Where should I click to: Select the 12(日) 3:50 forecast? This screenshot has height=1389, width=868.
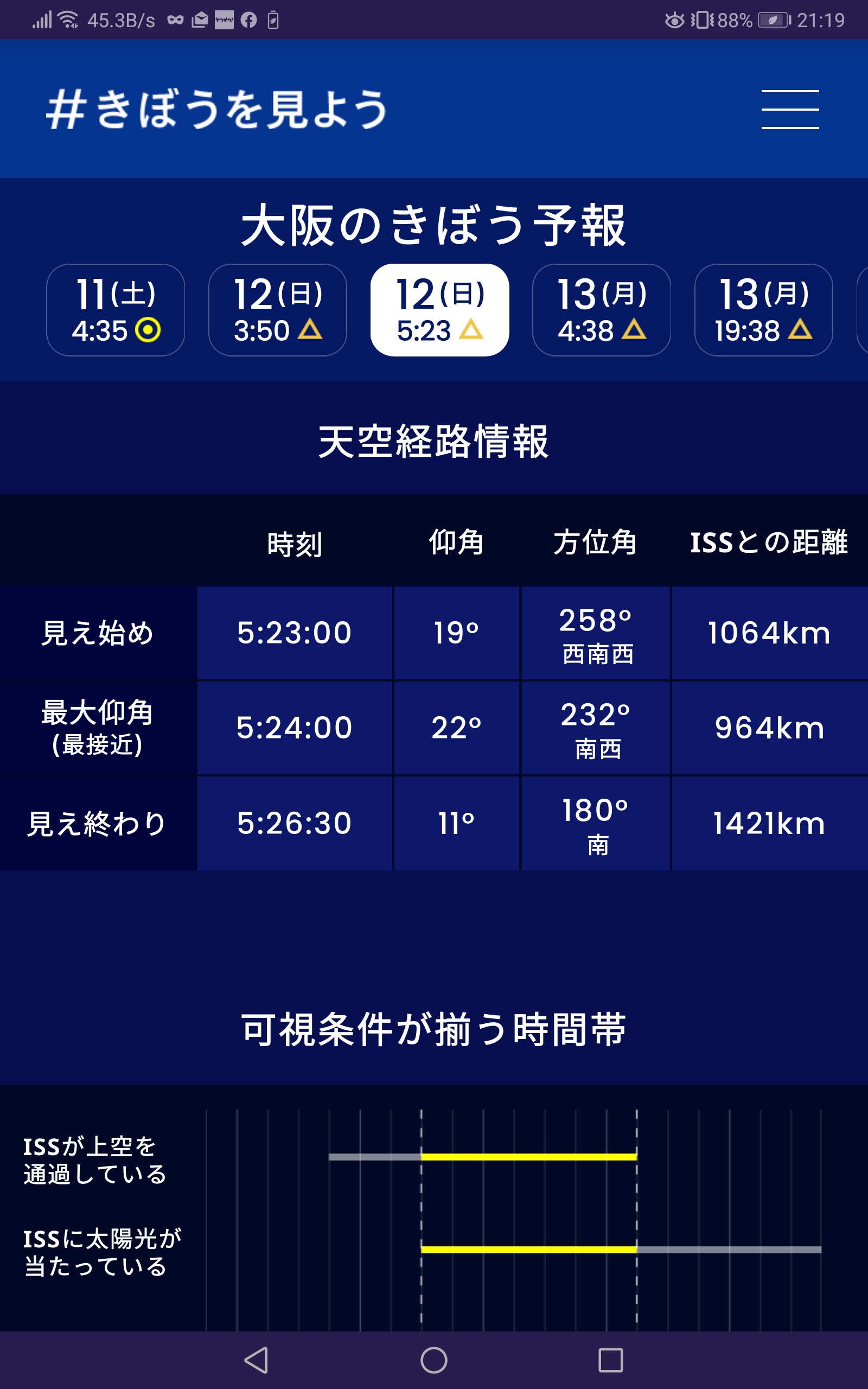point(278,310)
